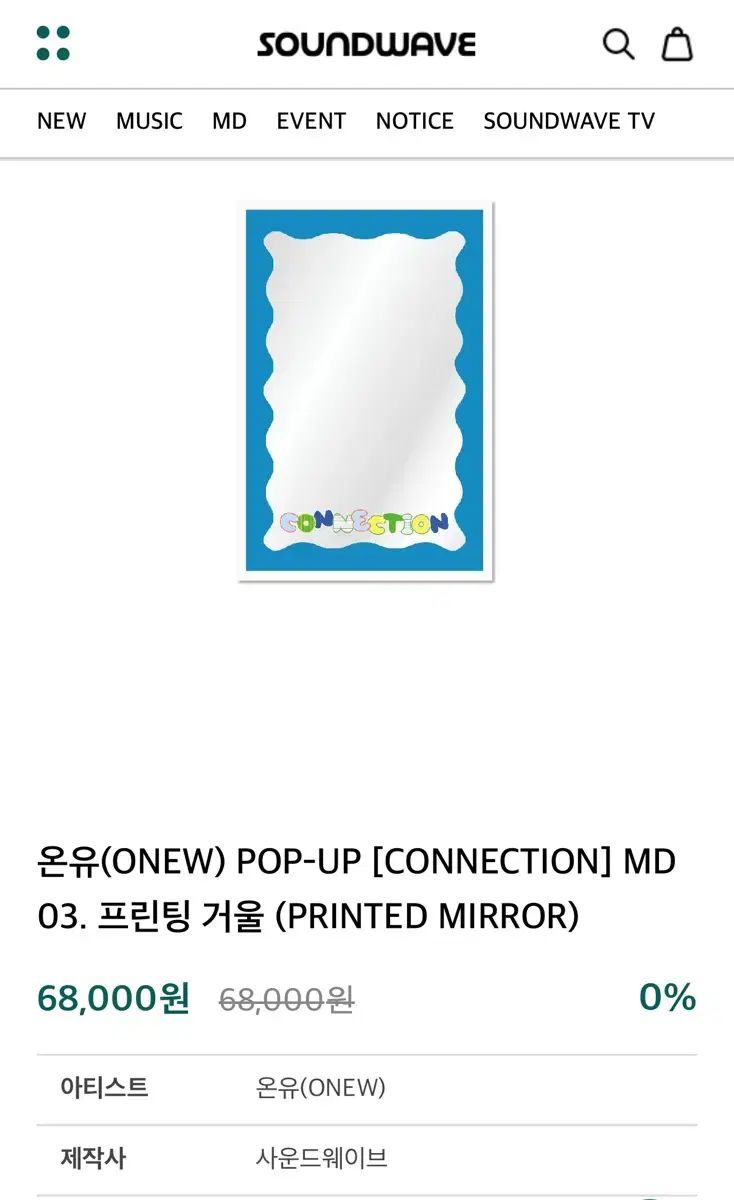
Task: Select the MD category
Action: coord(229,121)
